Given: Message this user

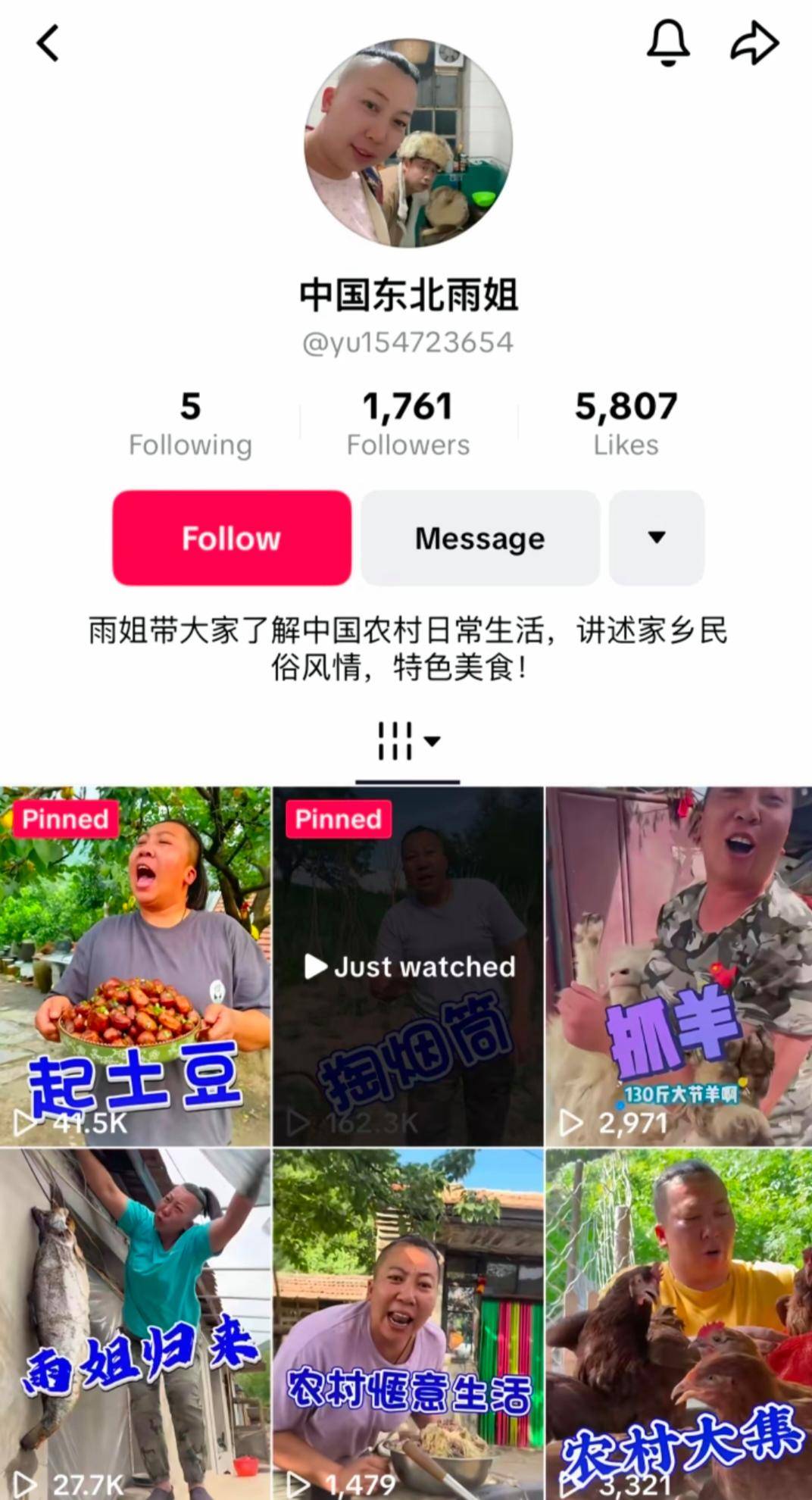Looking at the screenshot, I should click(x=480, y=538).
